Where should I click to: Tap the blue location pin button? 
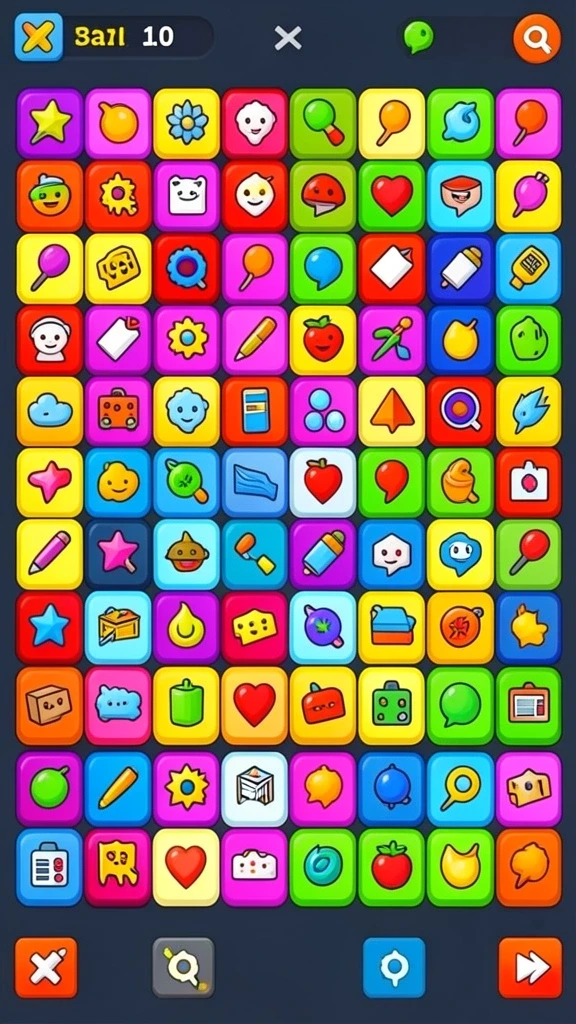(394, 968)
